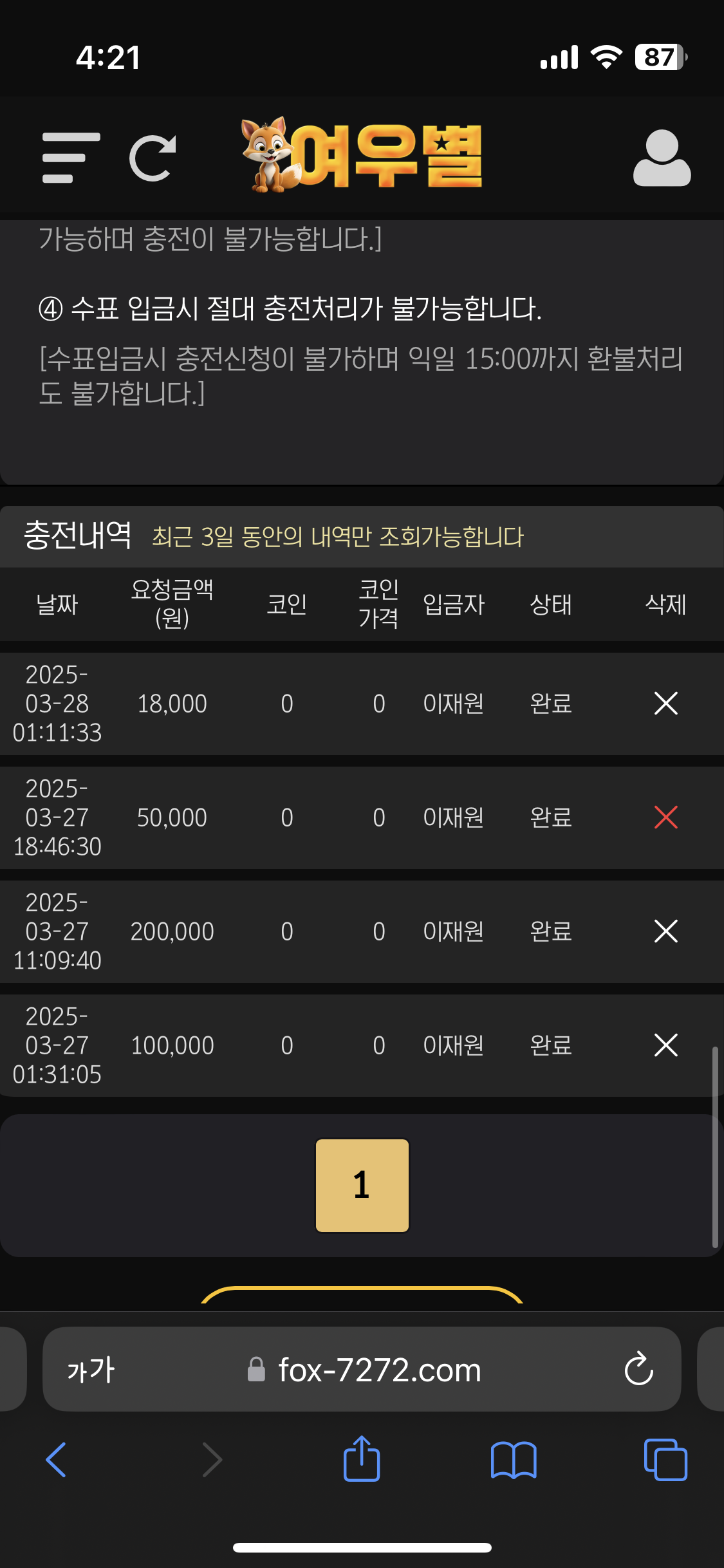Tap the site refresh icon in header
Screen dimensions: 724x1568
coord(153,158)
